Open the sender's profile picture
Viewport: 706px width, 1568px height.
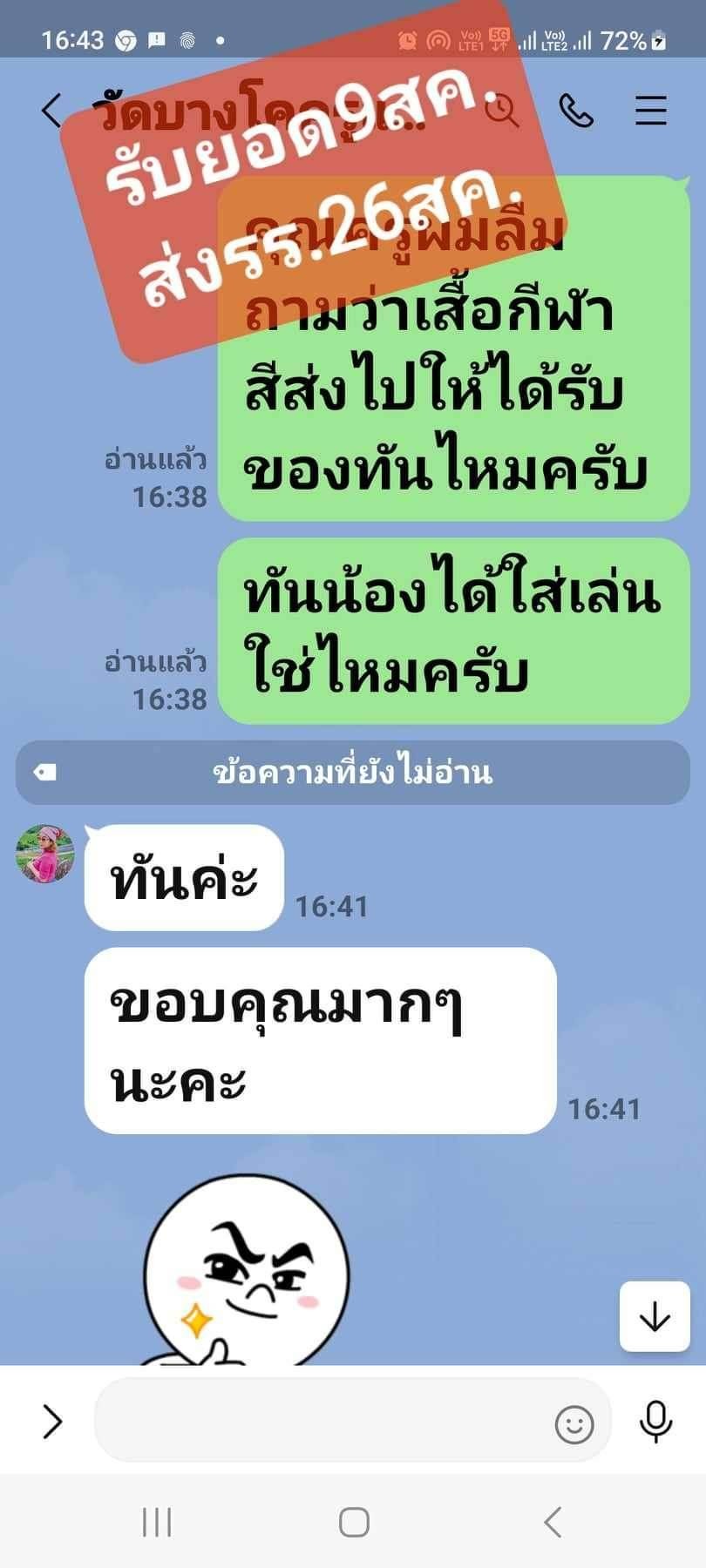click(x=45, y=853)
